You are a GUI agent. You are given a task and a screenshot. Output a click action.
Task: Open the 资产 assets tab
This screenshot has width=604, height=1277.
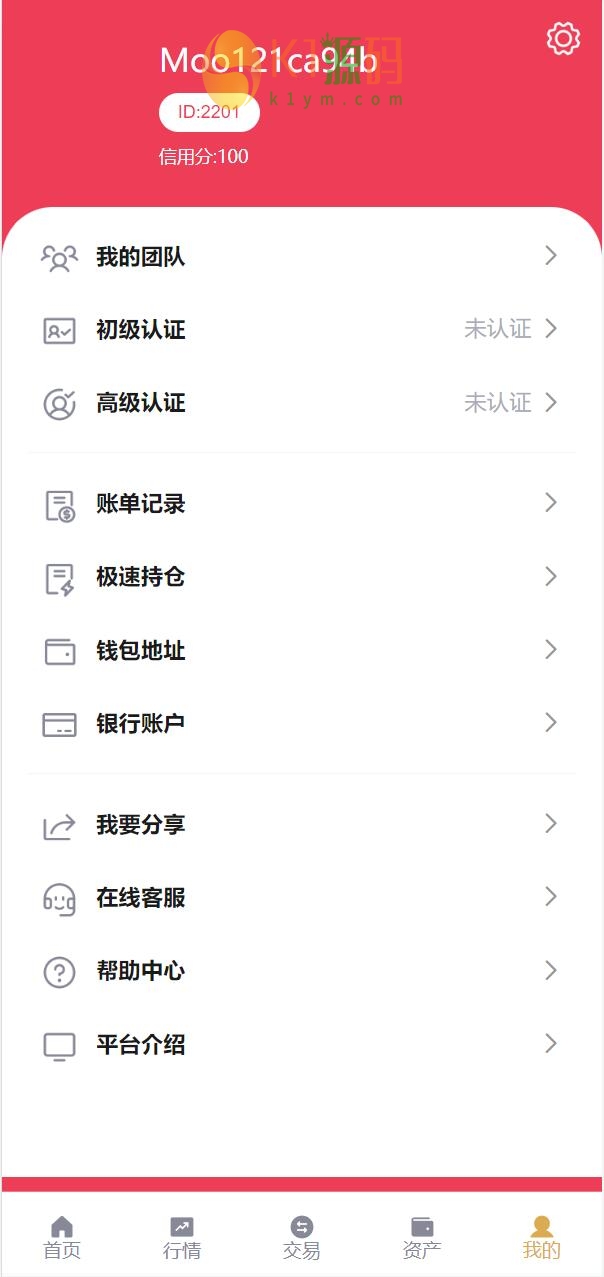pyautogui.click(x=422, y=1237)
